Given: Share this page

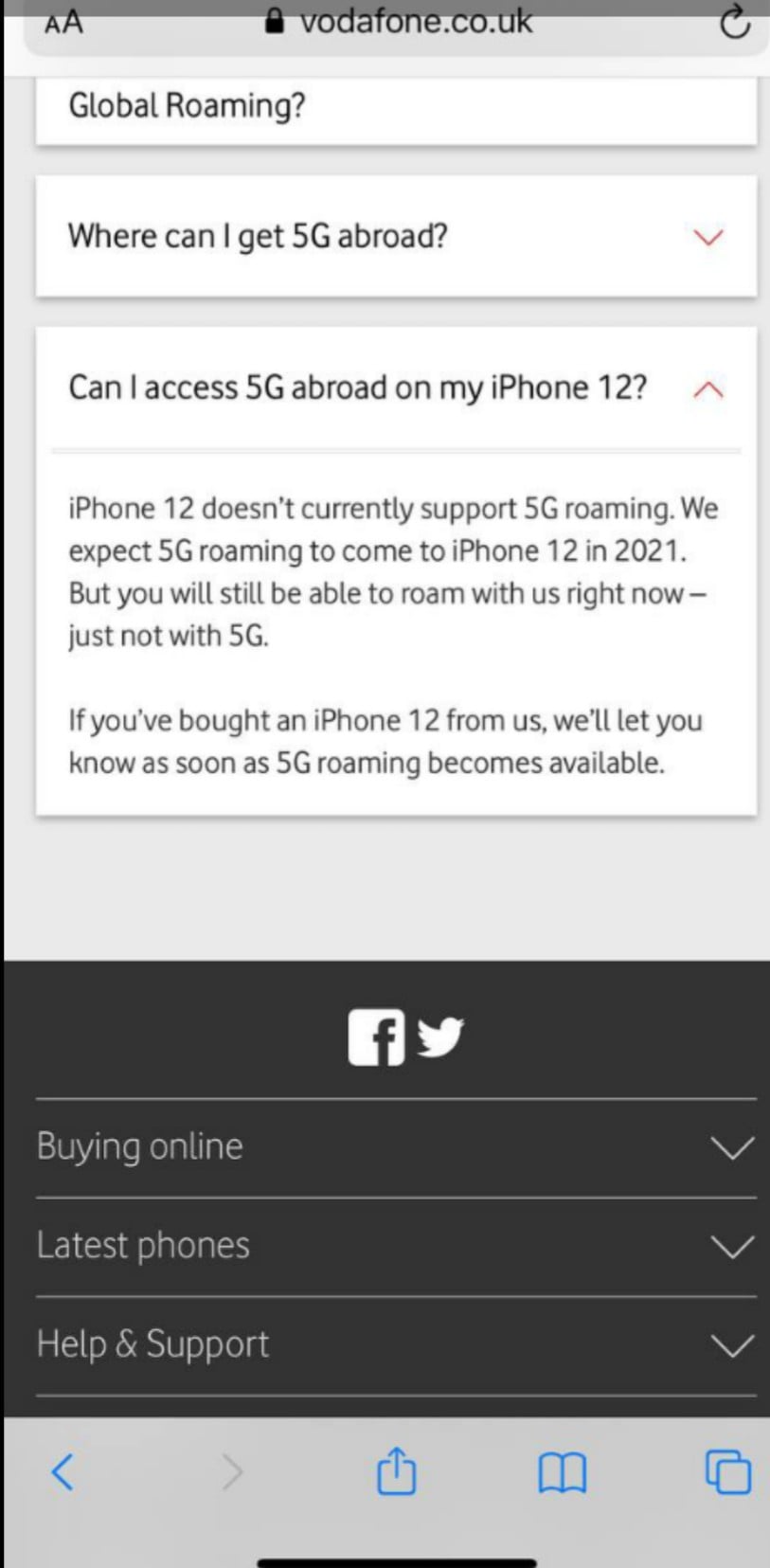Looking at the screenshot, I should pyautogui.click(x=396, y=1471).
